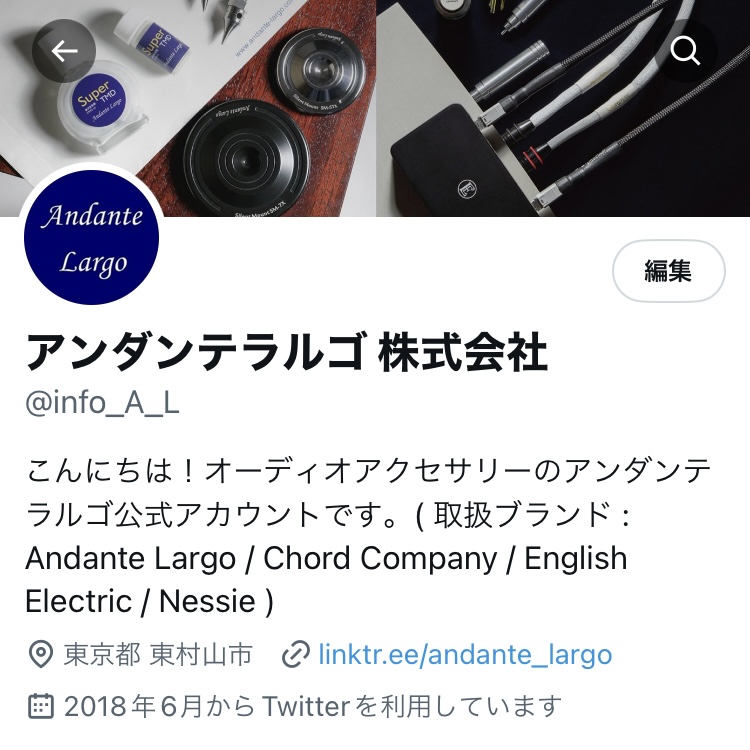Open the linktr.ee/andante_largo link
This screenshot has width=750, height=750.
tap(464, 655)
